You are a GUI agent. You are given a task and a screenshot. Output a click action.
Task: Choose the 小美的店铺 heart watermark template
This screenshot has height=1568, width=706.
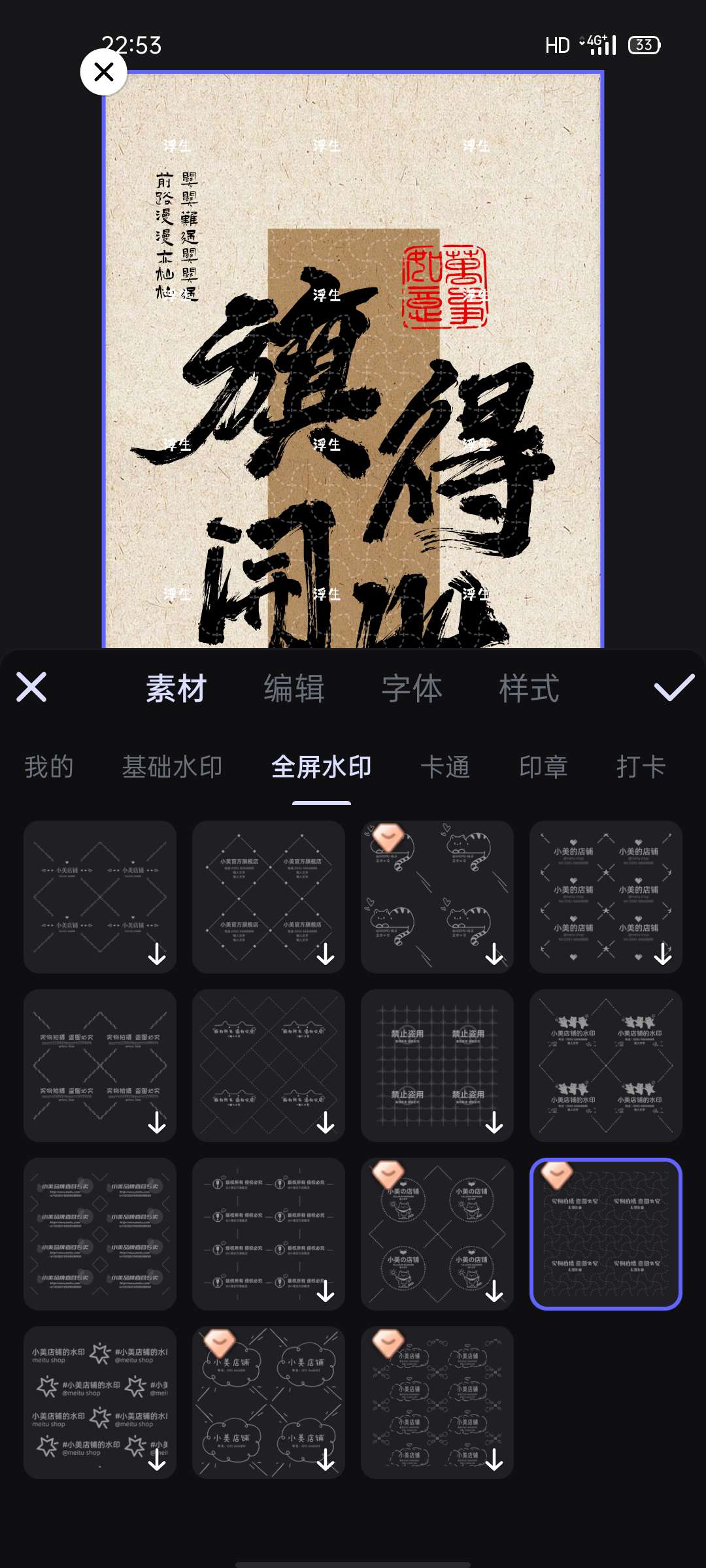pyautogui.click(x=605, y=896)
